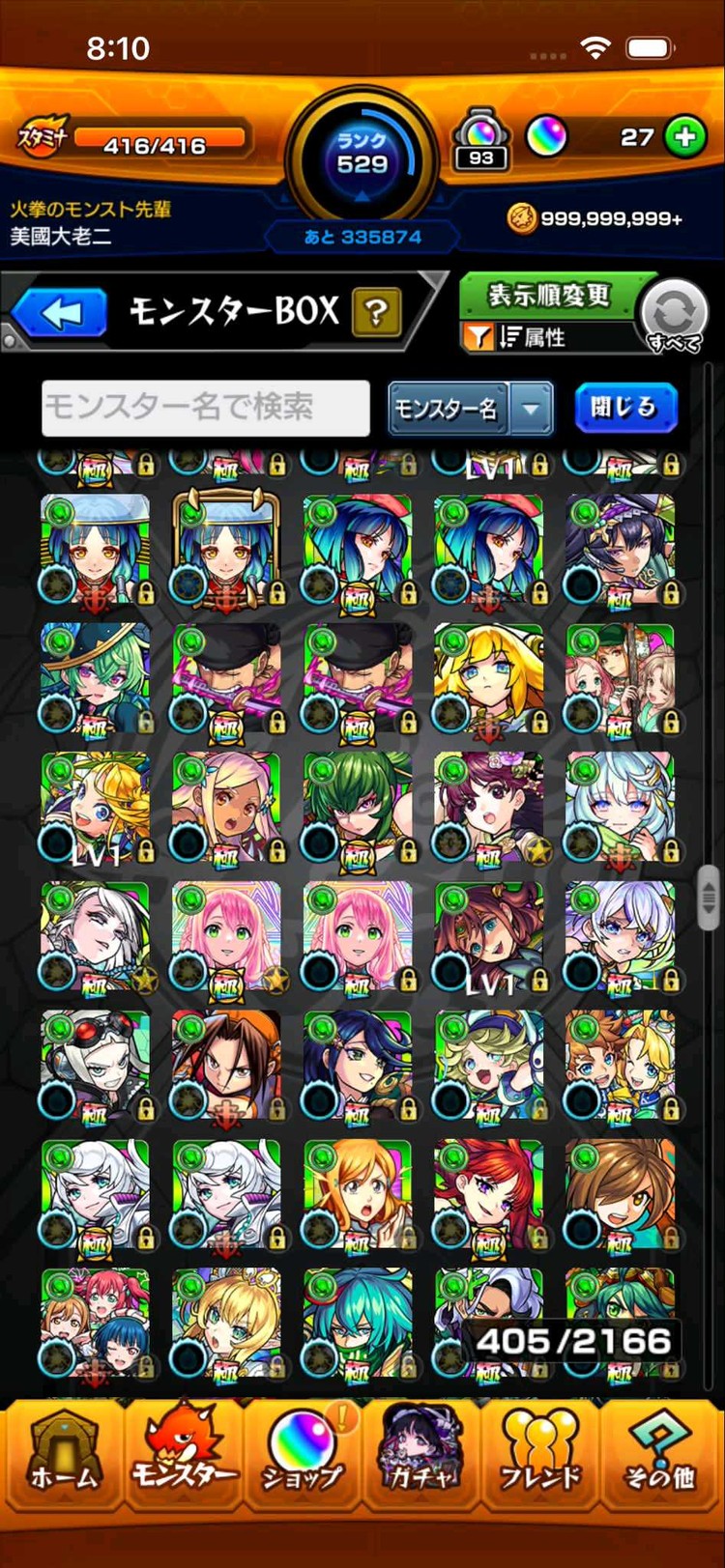Close the search panel with 閉じる
725x1568 pixels.
pos(624,407)
